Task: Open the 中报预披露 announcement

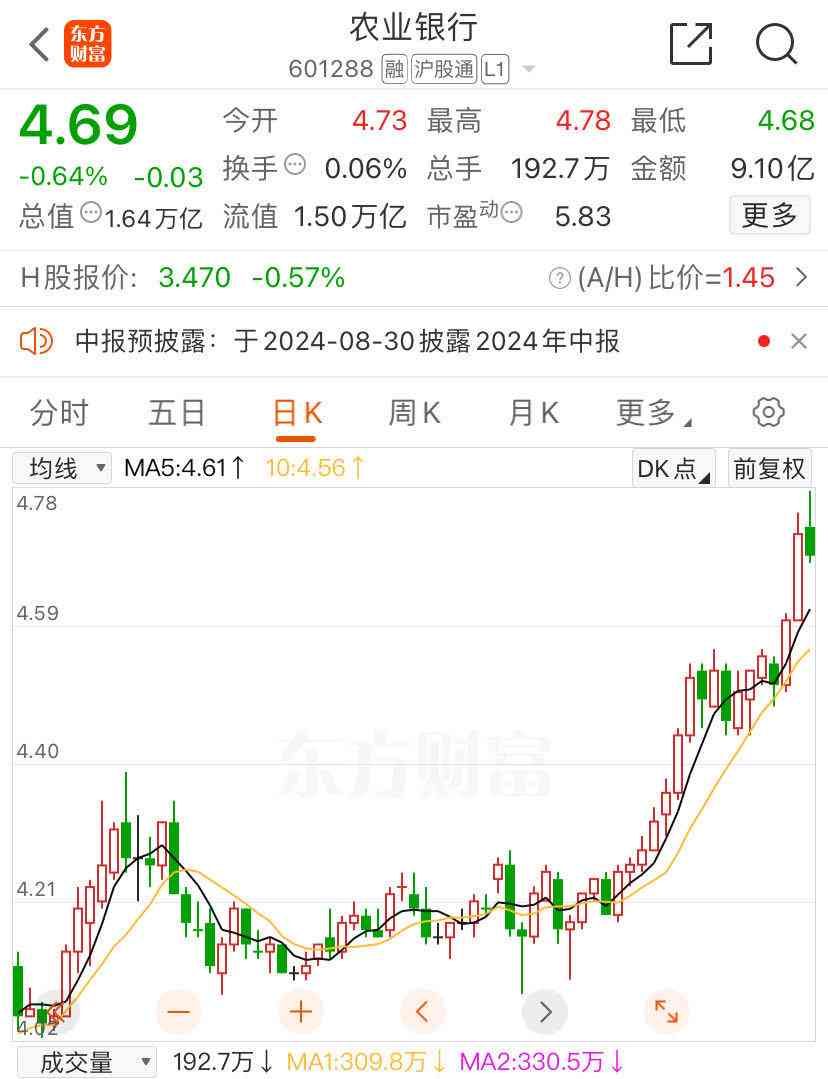Action: (346, 342)
